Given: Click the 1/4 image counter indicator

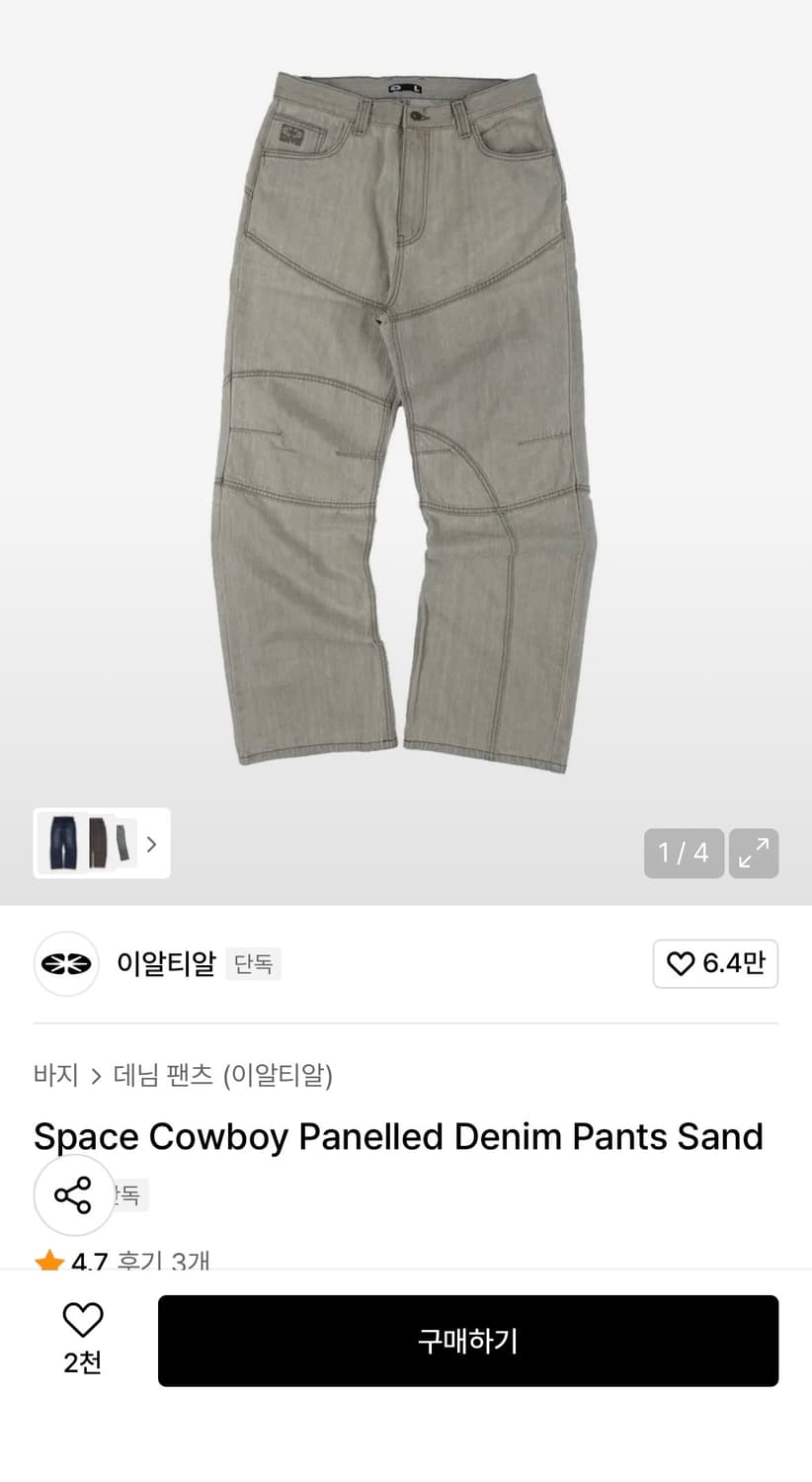Looking at the screenshot, I should (684, 853).
